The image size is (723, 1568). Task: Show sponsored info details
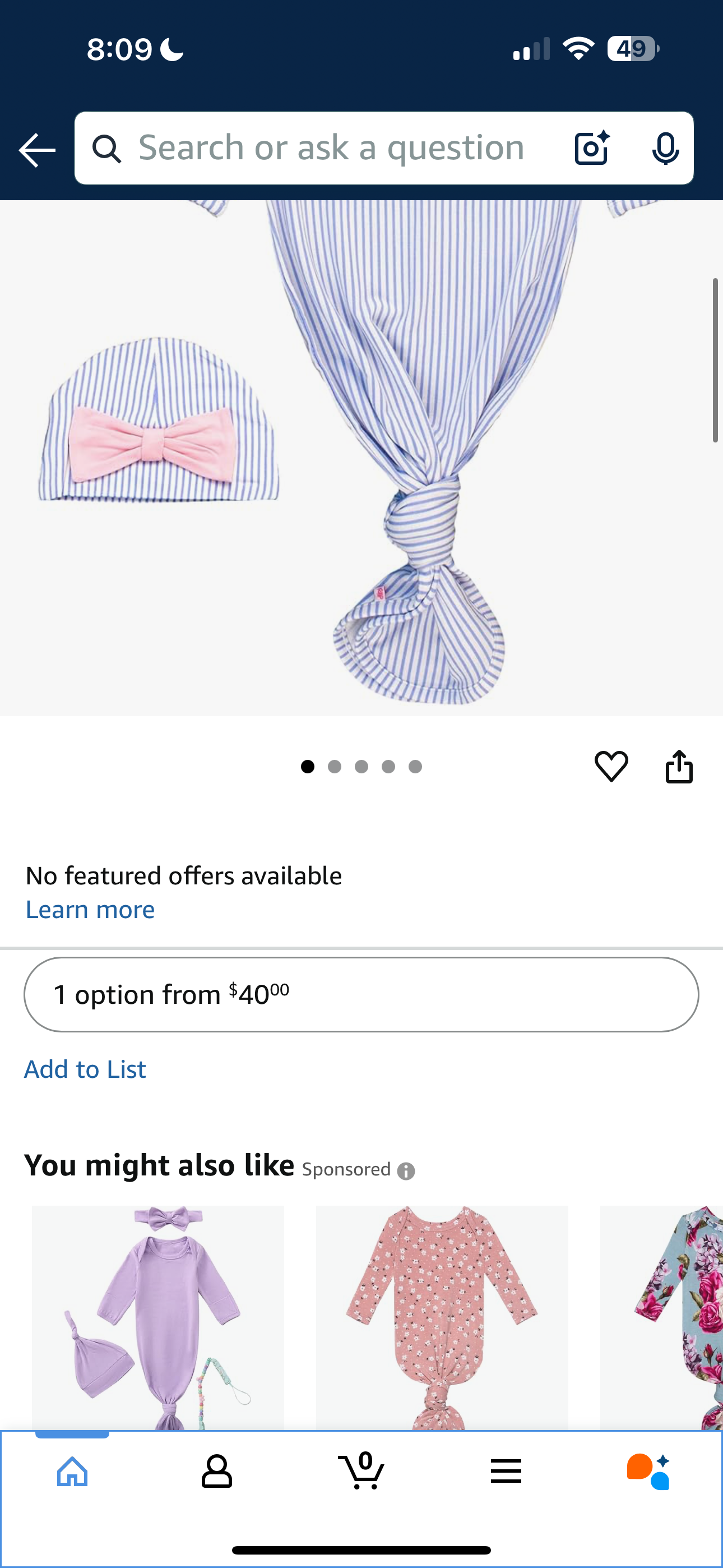(406, 1170)
